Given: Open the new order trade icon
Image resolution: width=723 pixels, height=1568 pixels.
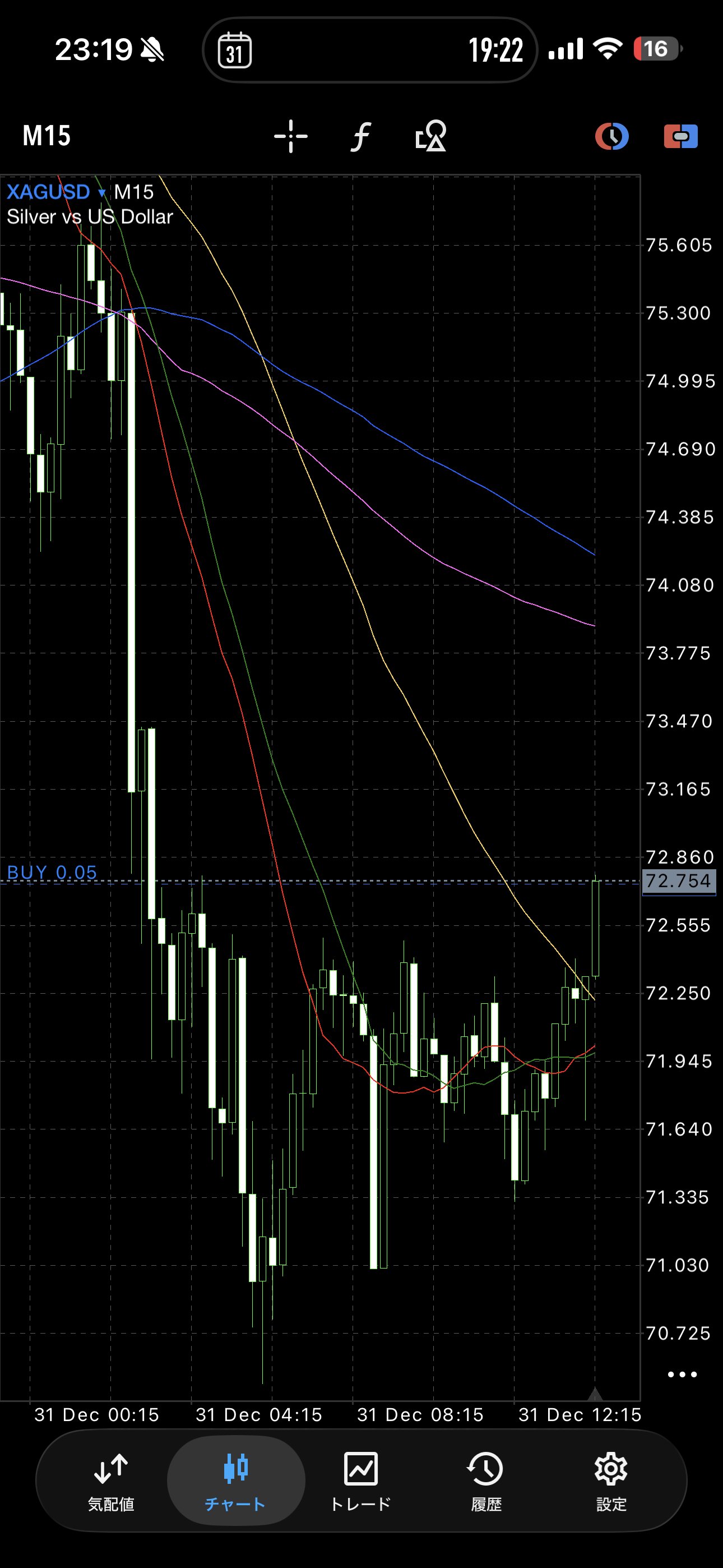Looking at the screenshot, I should pos(680,136).
